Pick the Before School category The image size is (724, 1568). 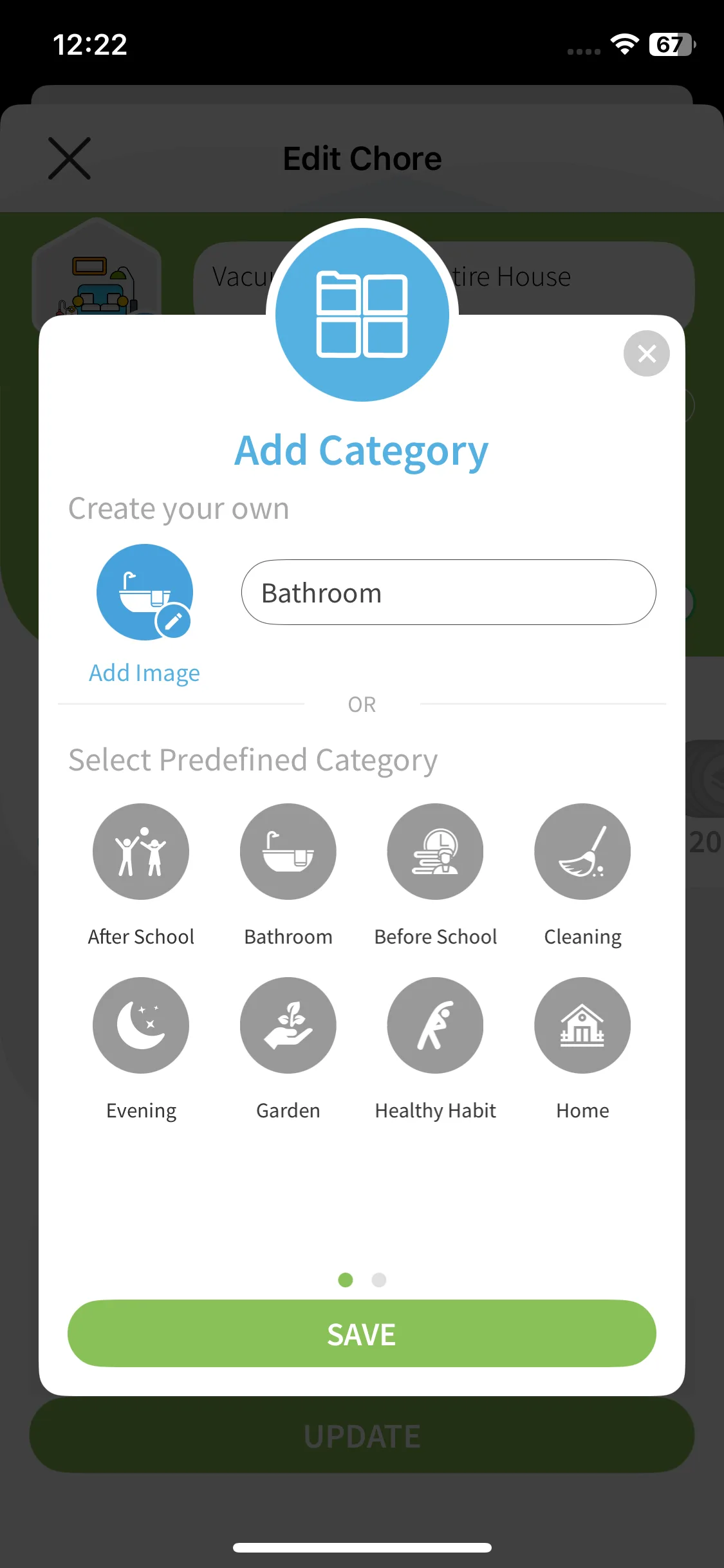435,852
